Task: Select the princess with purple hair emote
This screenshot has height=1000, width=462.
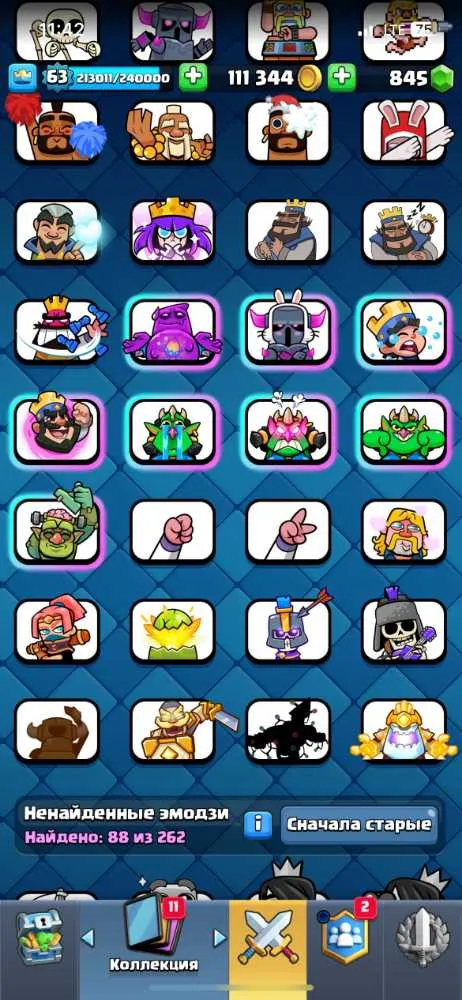Action: 172,231
